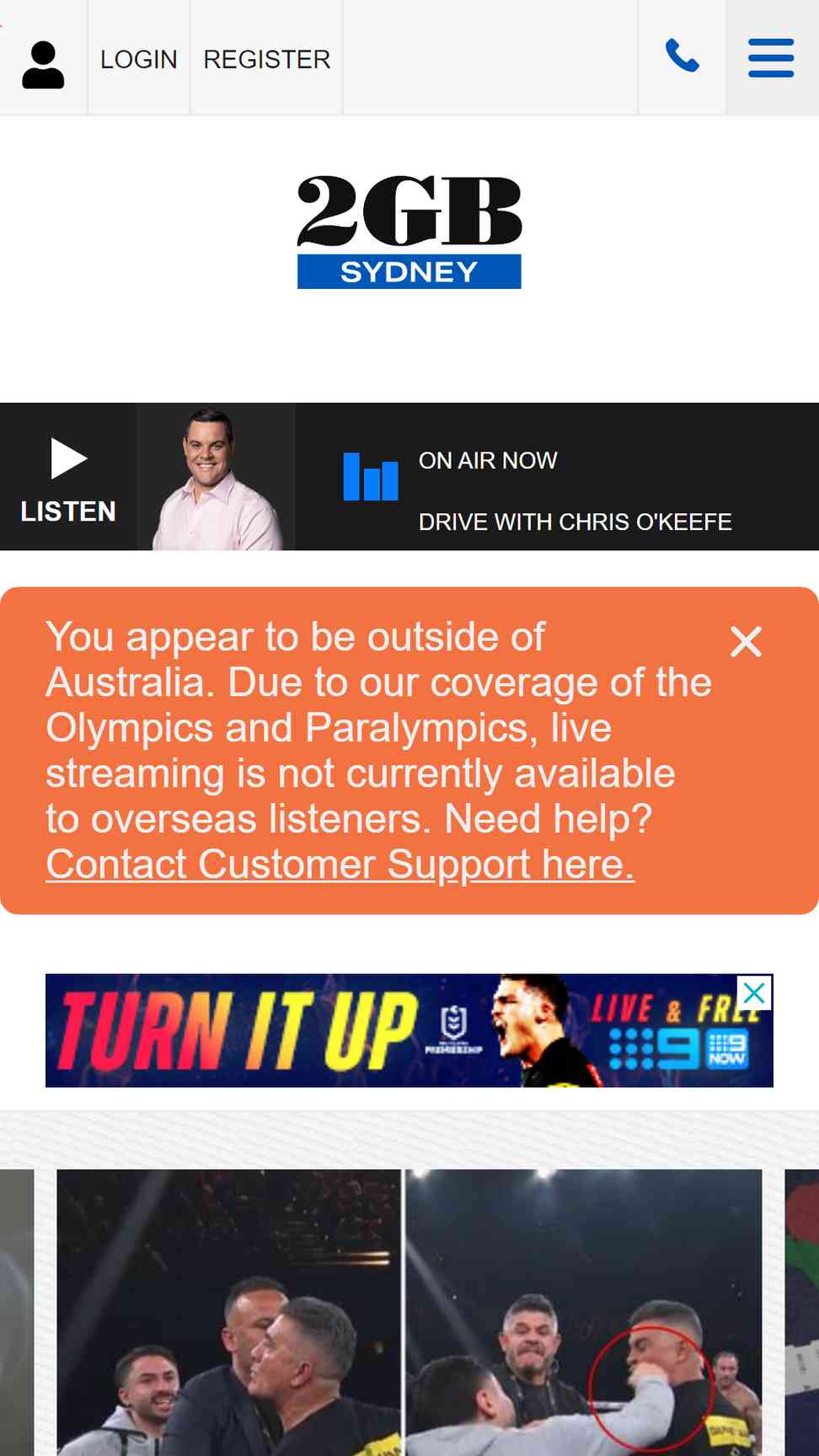Open Contact Customer Support here link
The width and height of the screenshot is (819, 1456).
tap(340, 864)
